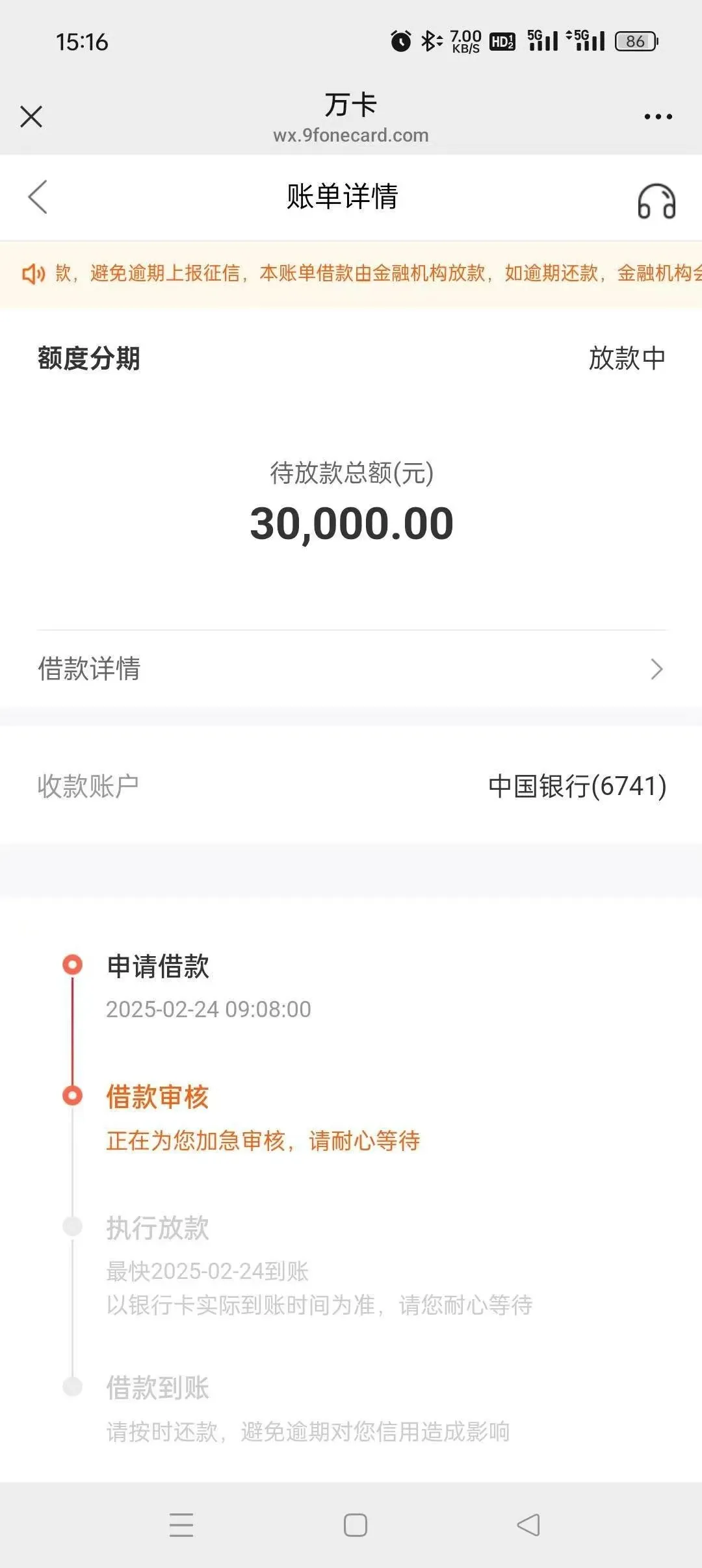Open the three-dot overflow menu
Viewport: 702px width, 1568px height.
click(x=658, y=117)
